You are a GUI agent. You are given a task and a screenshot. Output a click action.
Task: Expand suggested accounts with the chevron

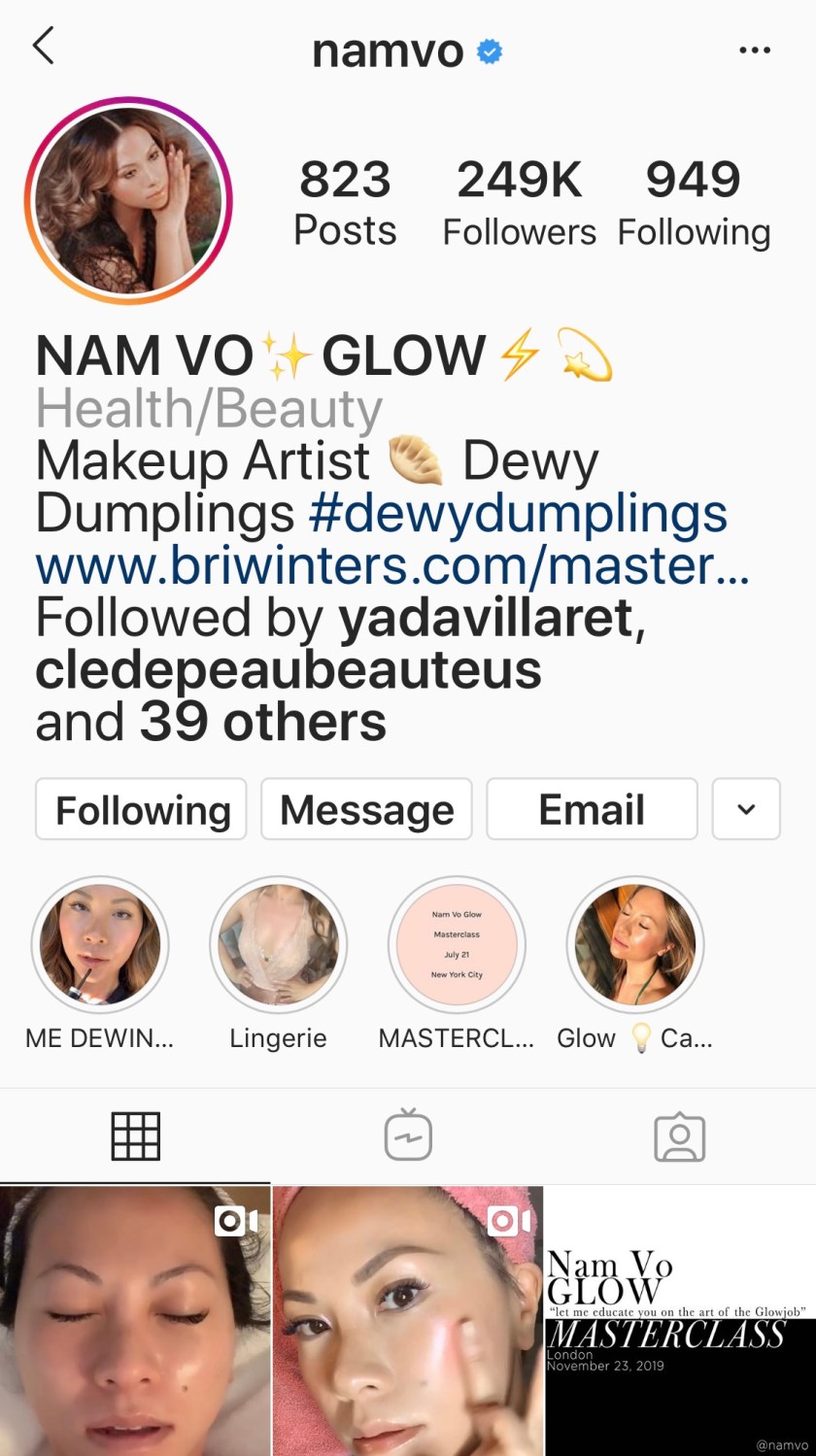[746, 809]
